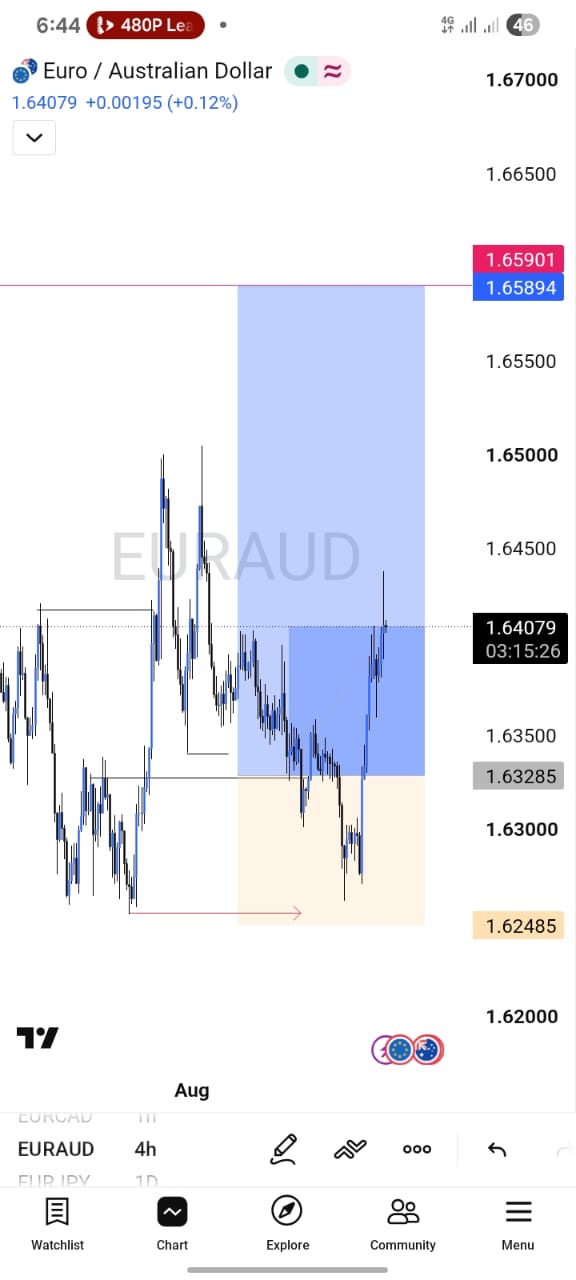576x1280 pixels.
Task: Tap the EU/AU flag events icon
Action: pyautogui.click(x=408, y=1049)
